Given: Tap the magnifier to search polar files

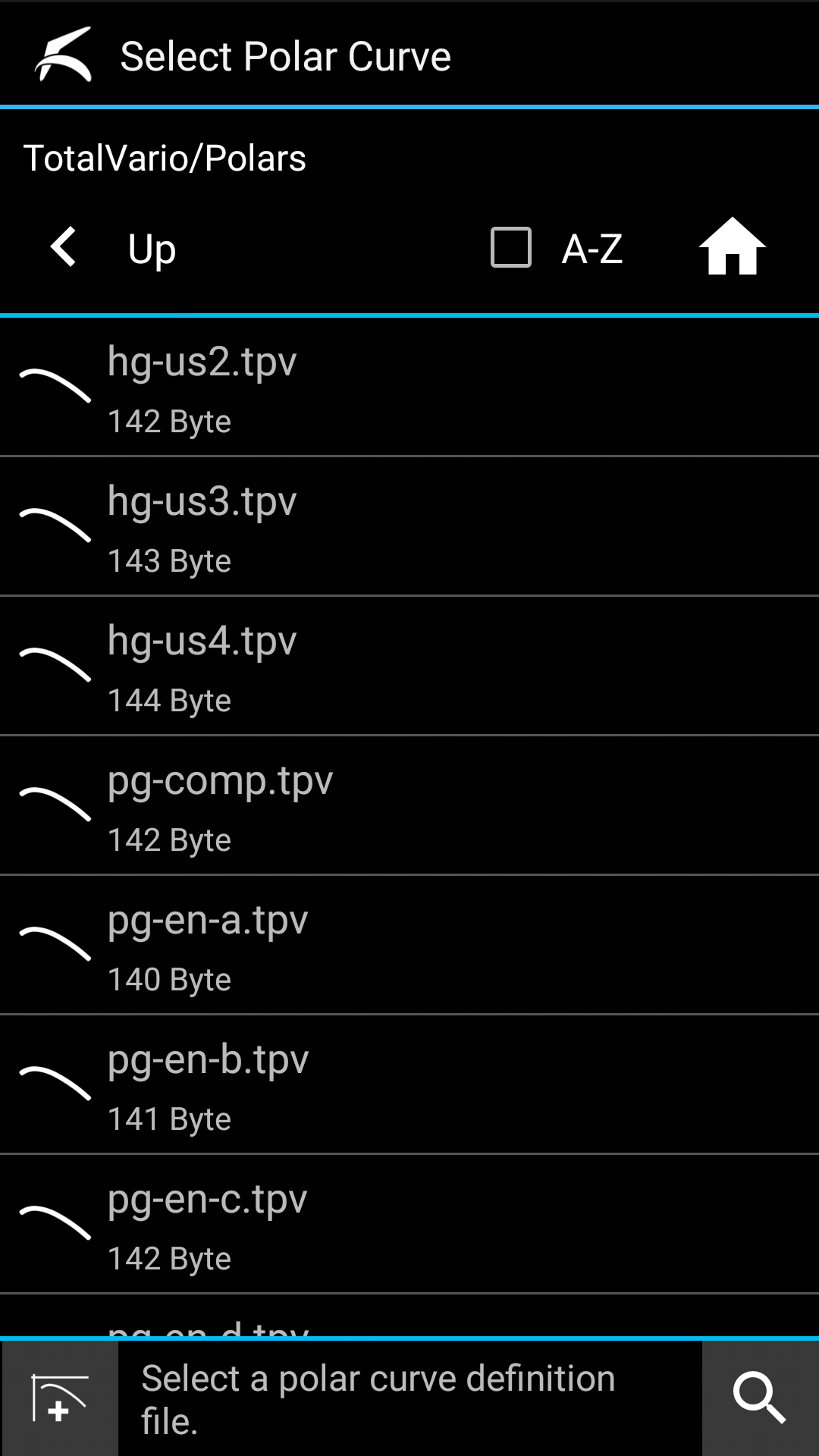Looking at the screenshot, I should [761, 1398].
